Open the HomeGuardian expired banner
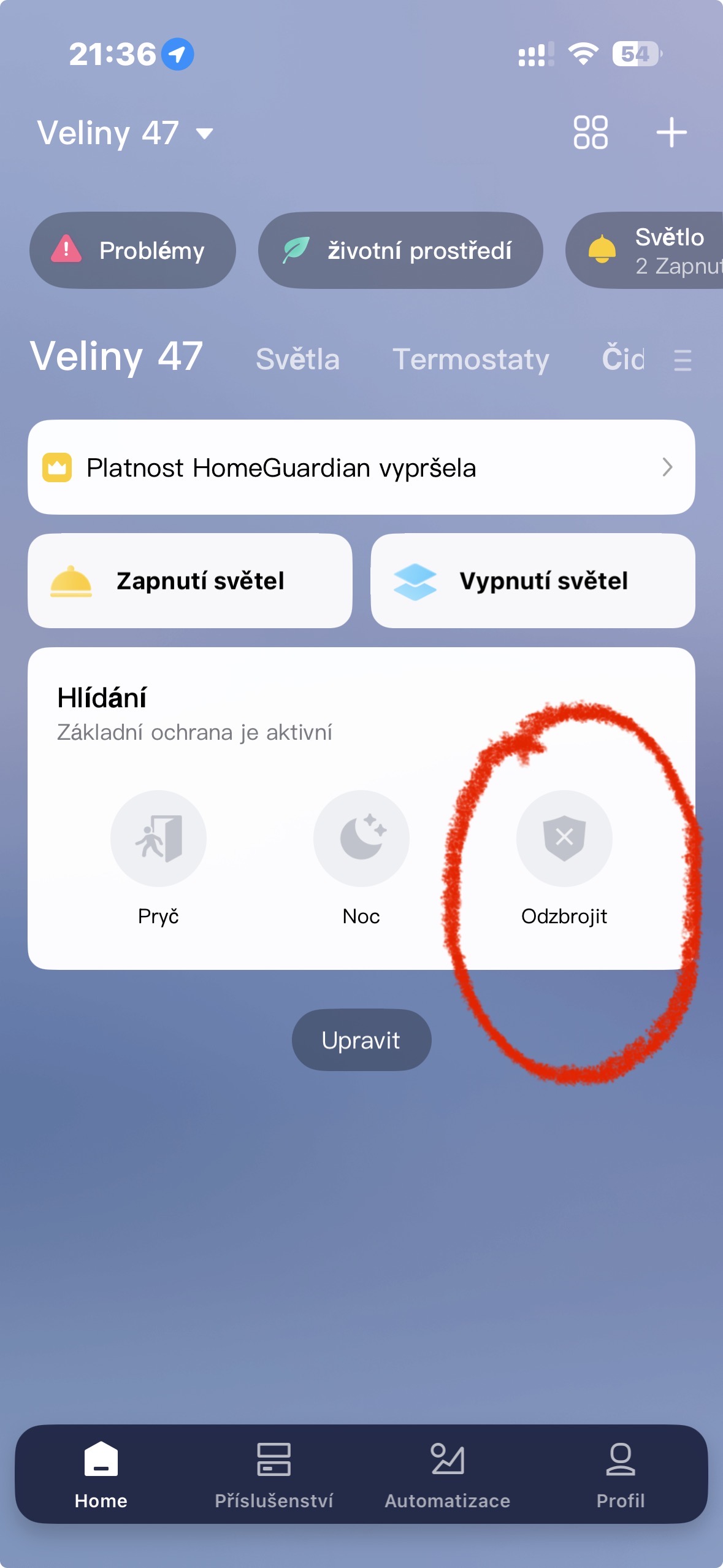Screen dimensions: 723x1568 (x=361, y=467)
